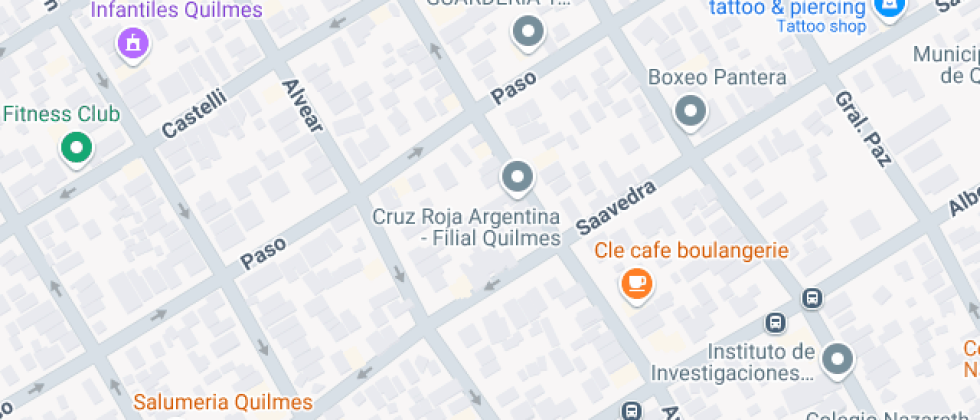The width and height of the screenshot is (980, 420).
Task: Open Cruz Roja Argentina Filial Quilmes marker
Action: pos(516,178)
